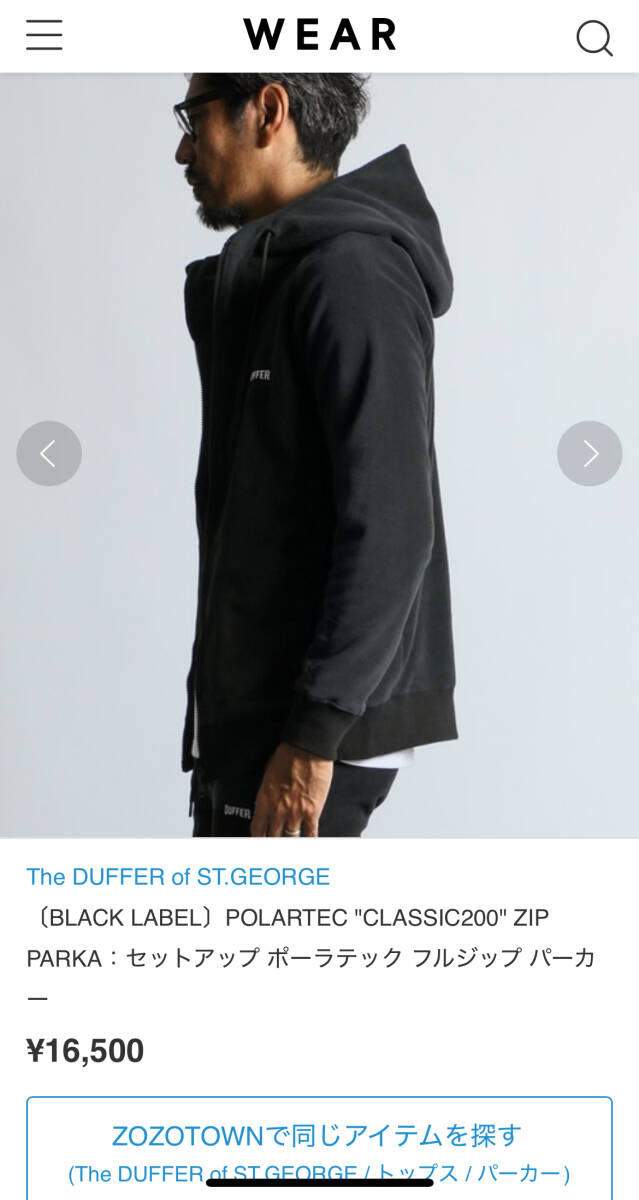
Task: Open The DUFFER of ST.GEORGE brand link
Action: pos(178,877)
